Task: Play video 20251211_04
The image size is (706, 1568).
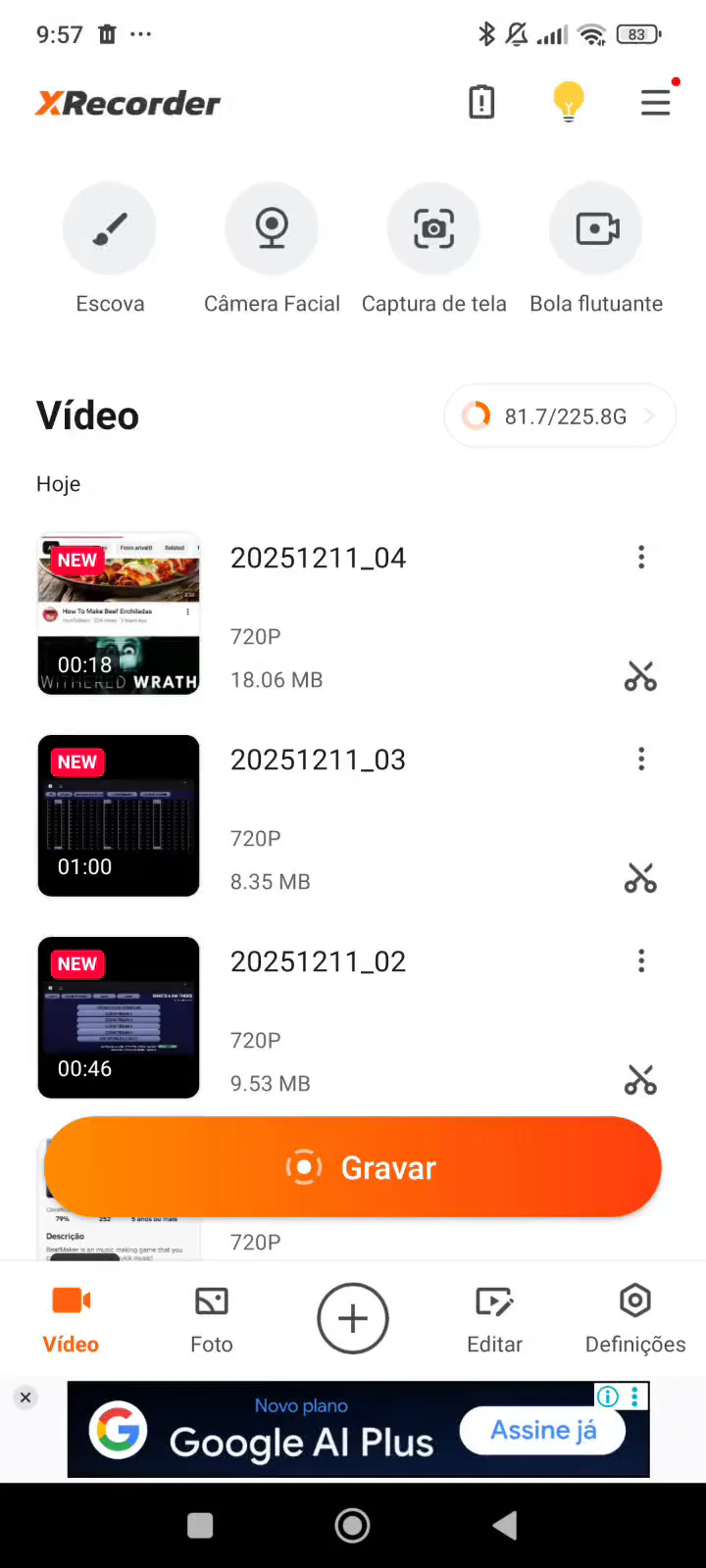Action: point(119,614)
